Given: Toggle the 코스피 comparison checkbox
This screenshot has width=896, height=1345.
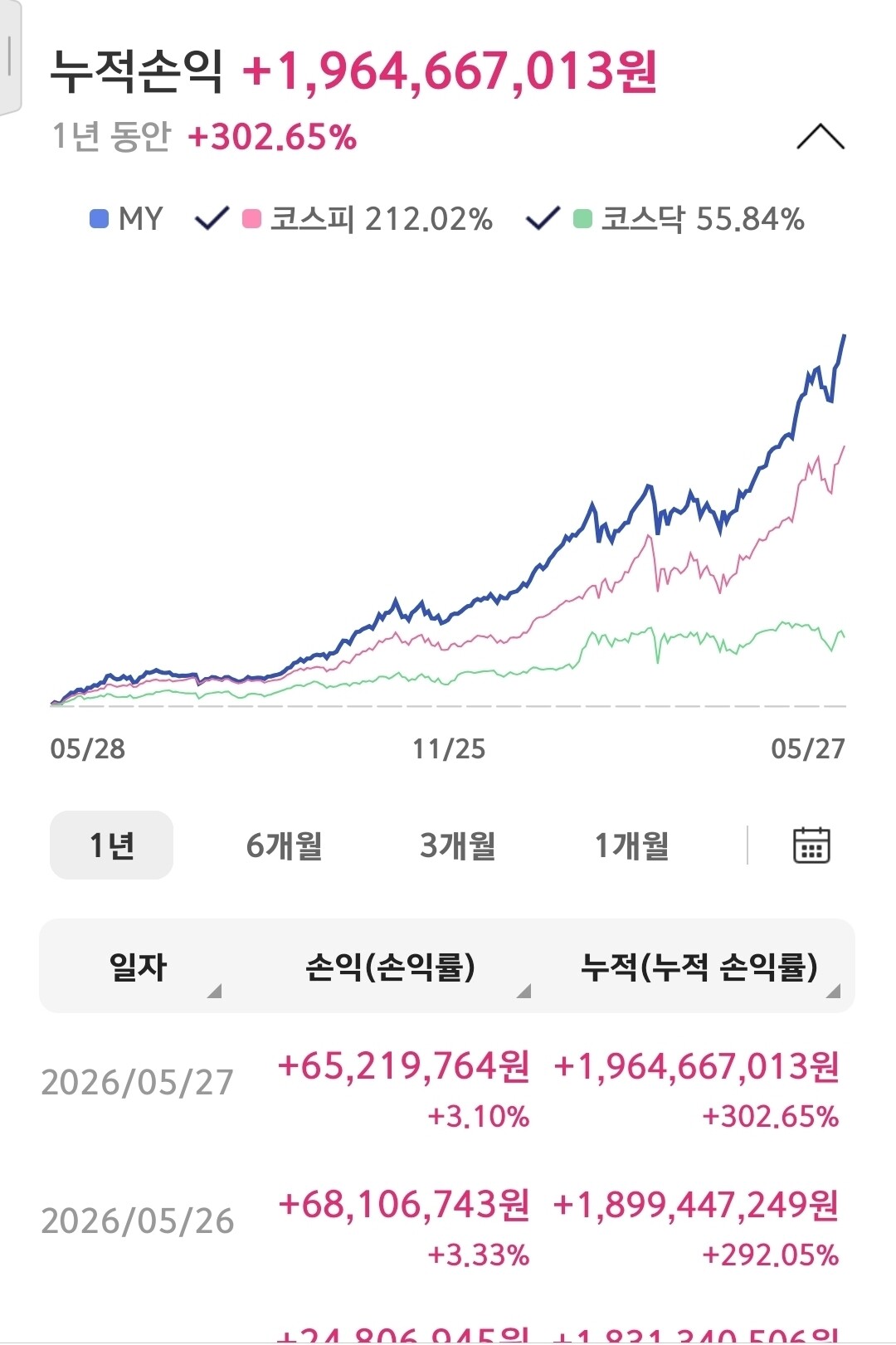Looking at the screenshot, I should 212,219.
